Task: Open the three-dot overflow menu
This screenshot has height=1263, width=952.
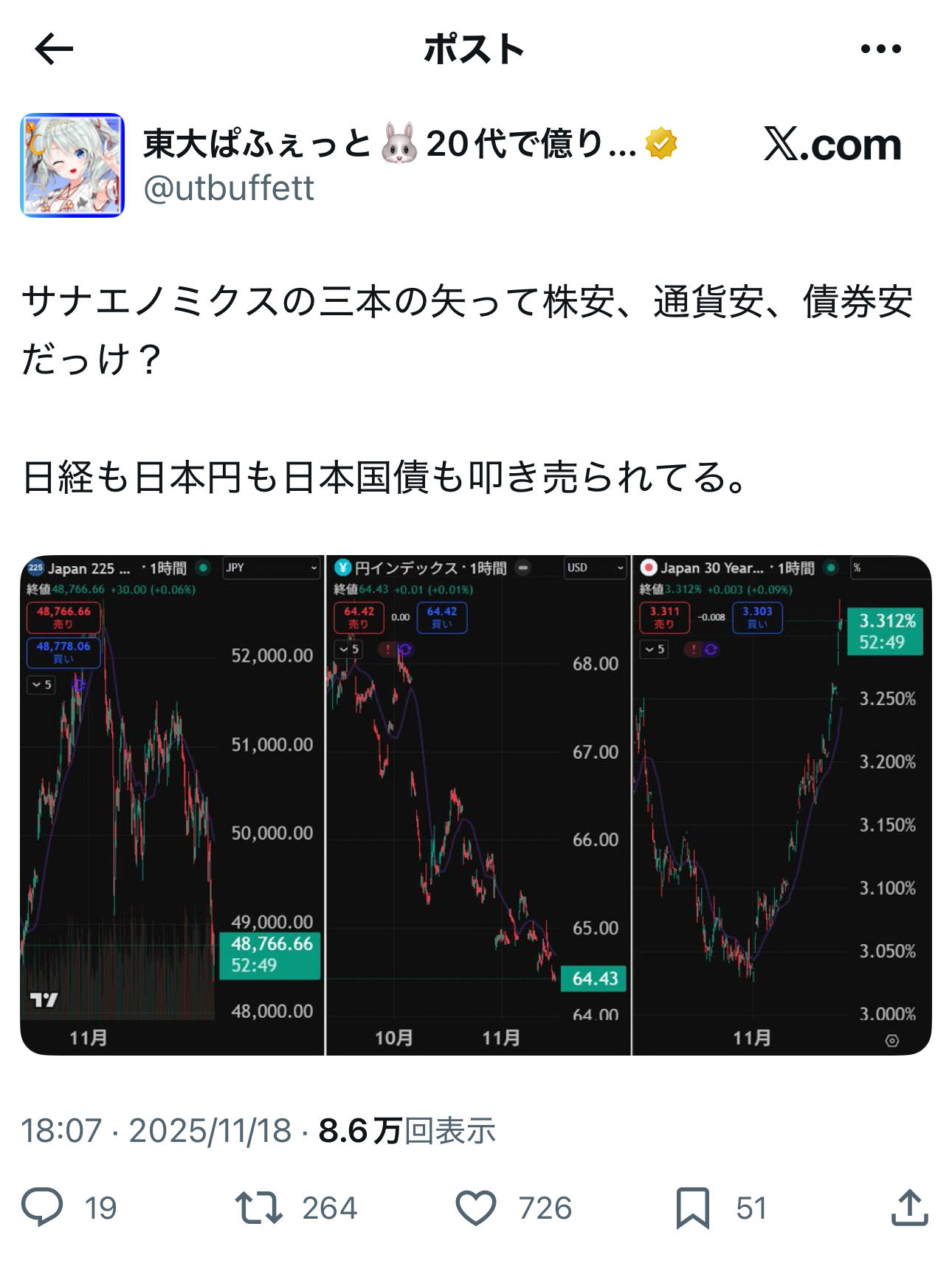Action: point(880,49)
